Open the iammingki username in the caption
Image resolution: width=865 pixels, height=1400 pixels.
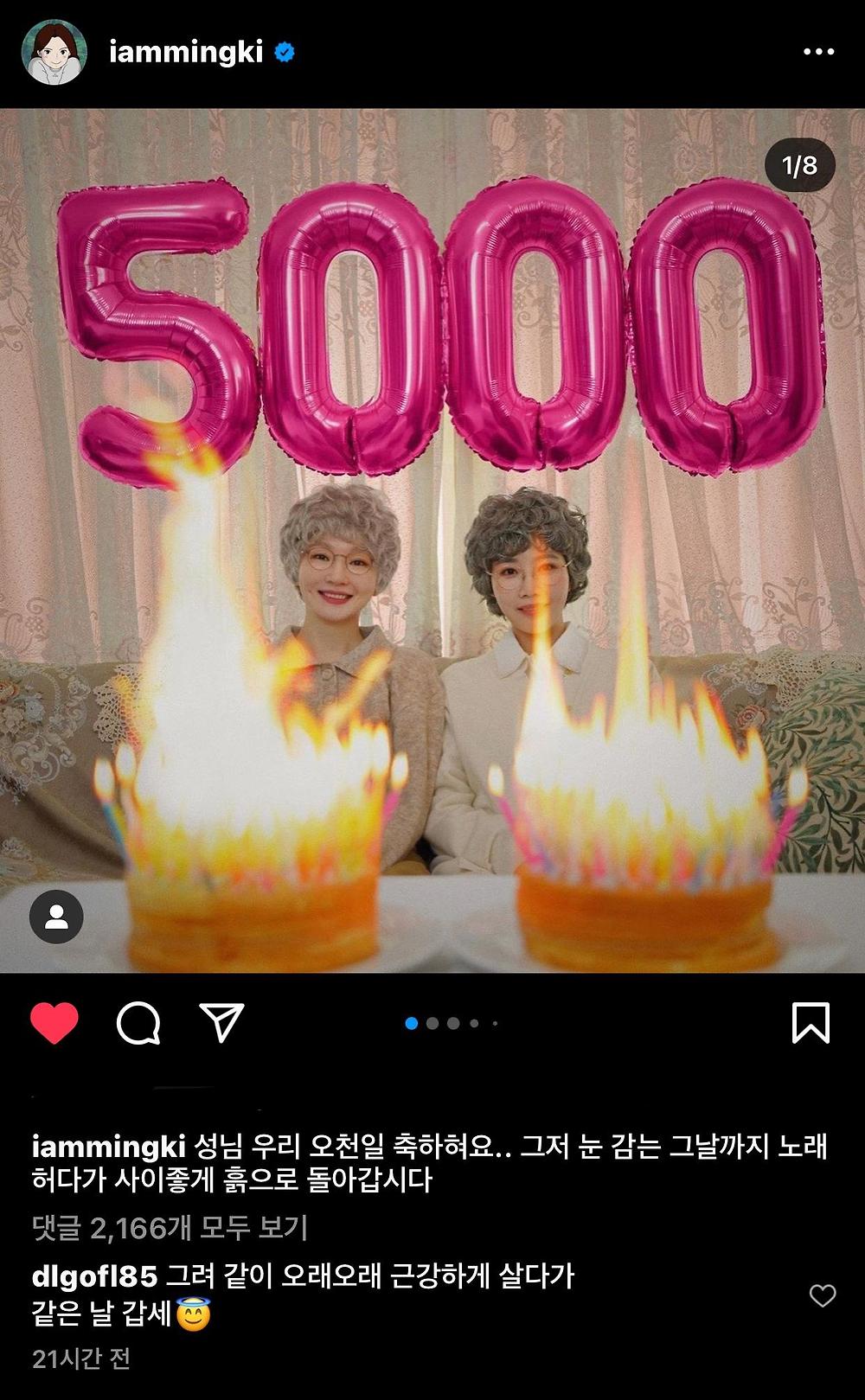point(108,1147)
